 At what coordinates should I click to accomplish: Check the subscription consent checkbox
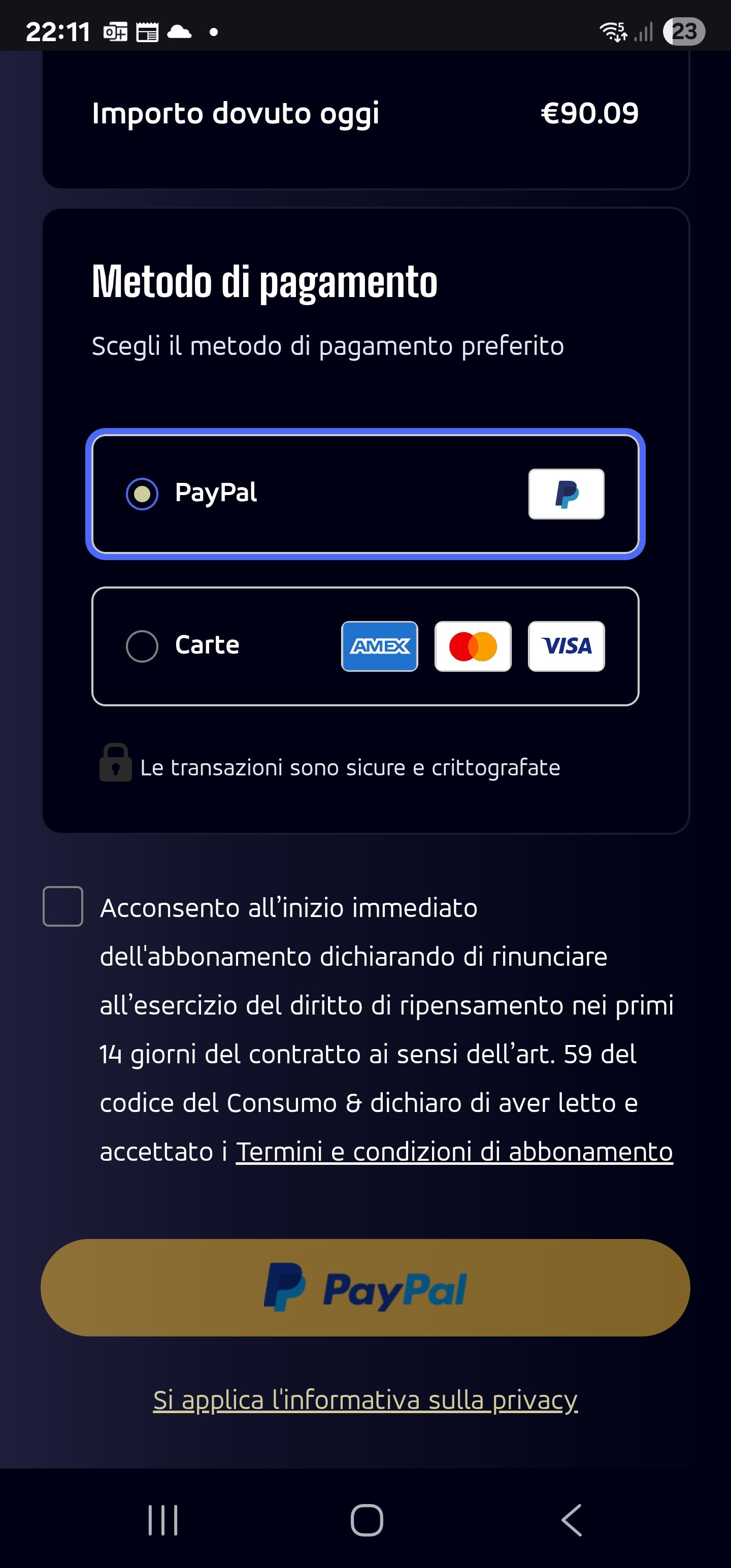62,906
